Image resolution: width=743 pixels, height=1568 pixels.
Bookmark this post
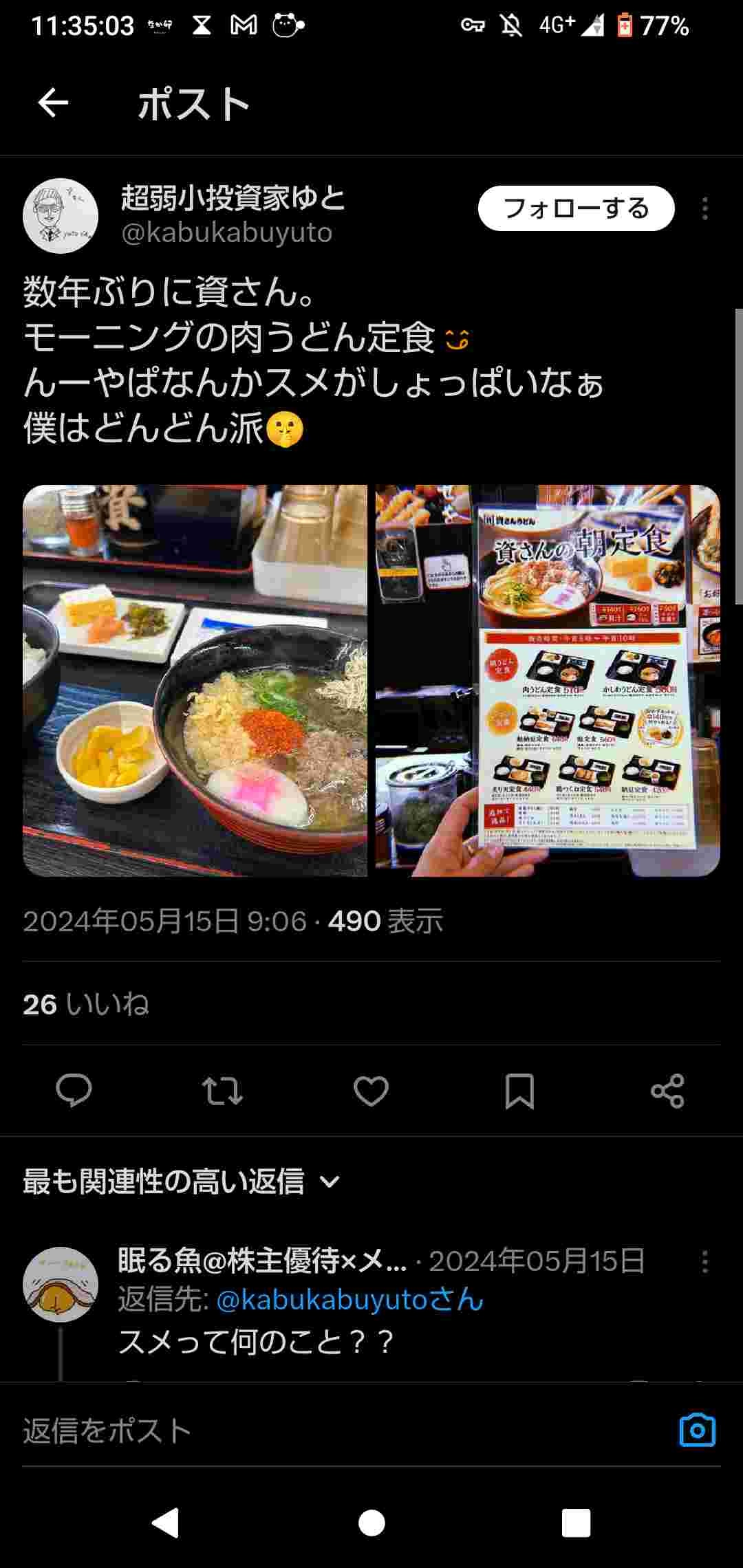pos(519,1091)
